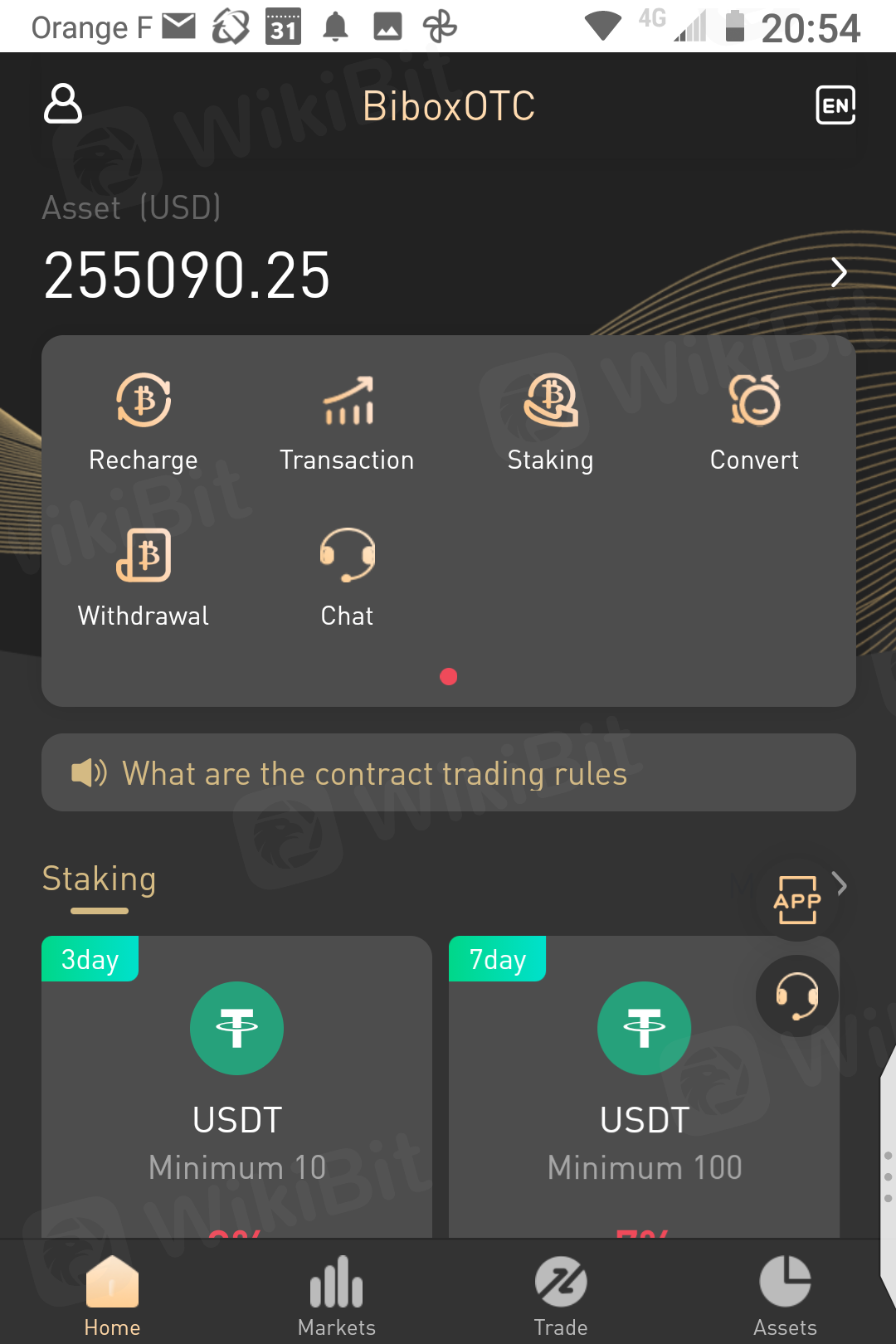The height and width of the screenshot is (1344, 896).
Task: Switch to the Home tab
Action: point(112,1296)
